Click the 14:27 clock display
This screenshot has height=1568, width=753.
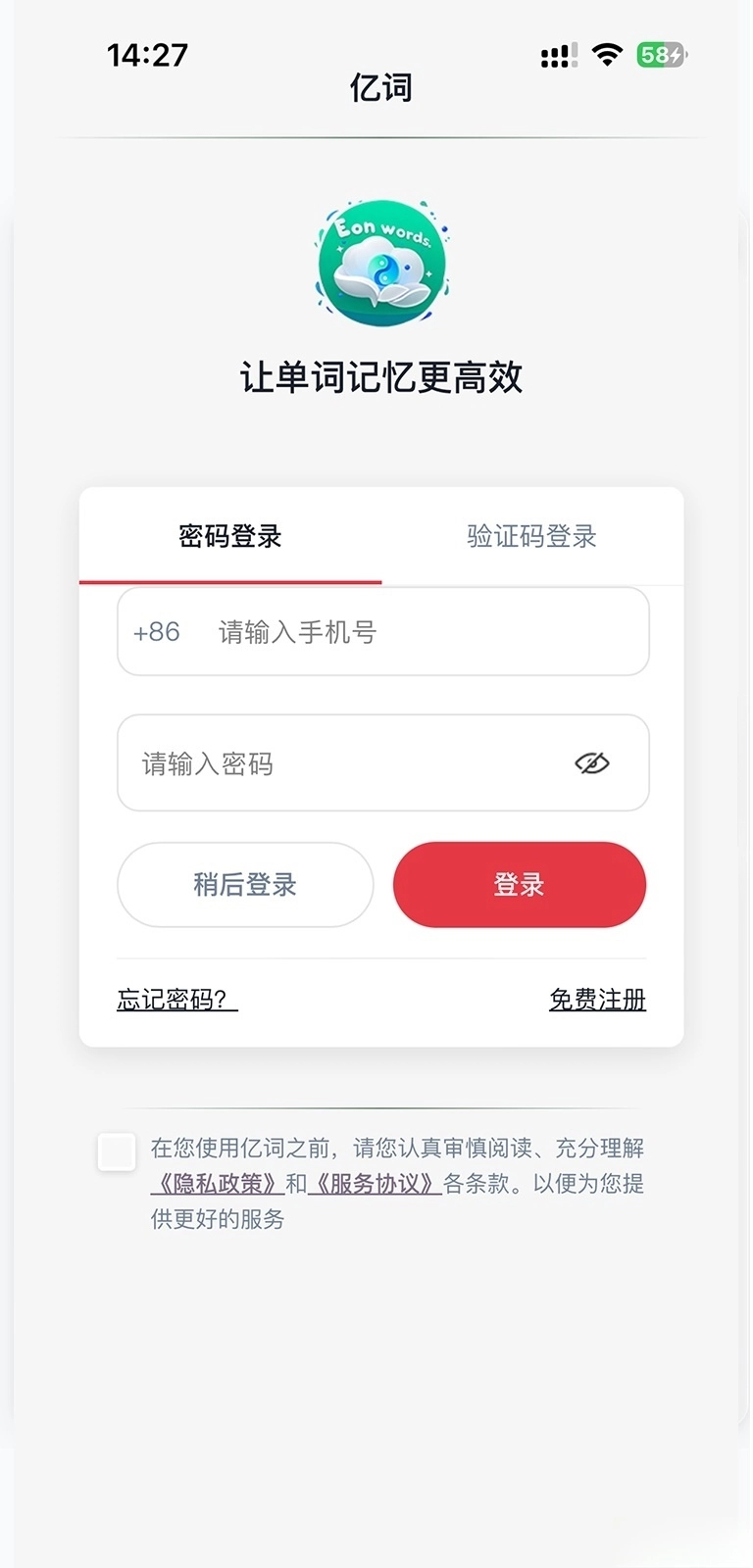[147, 56]
